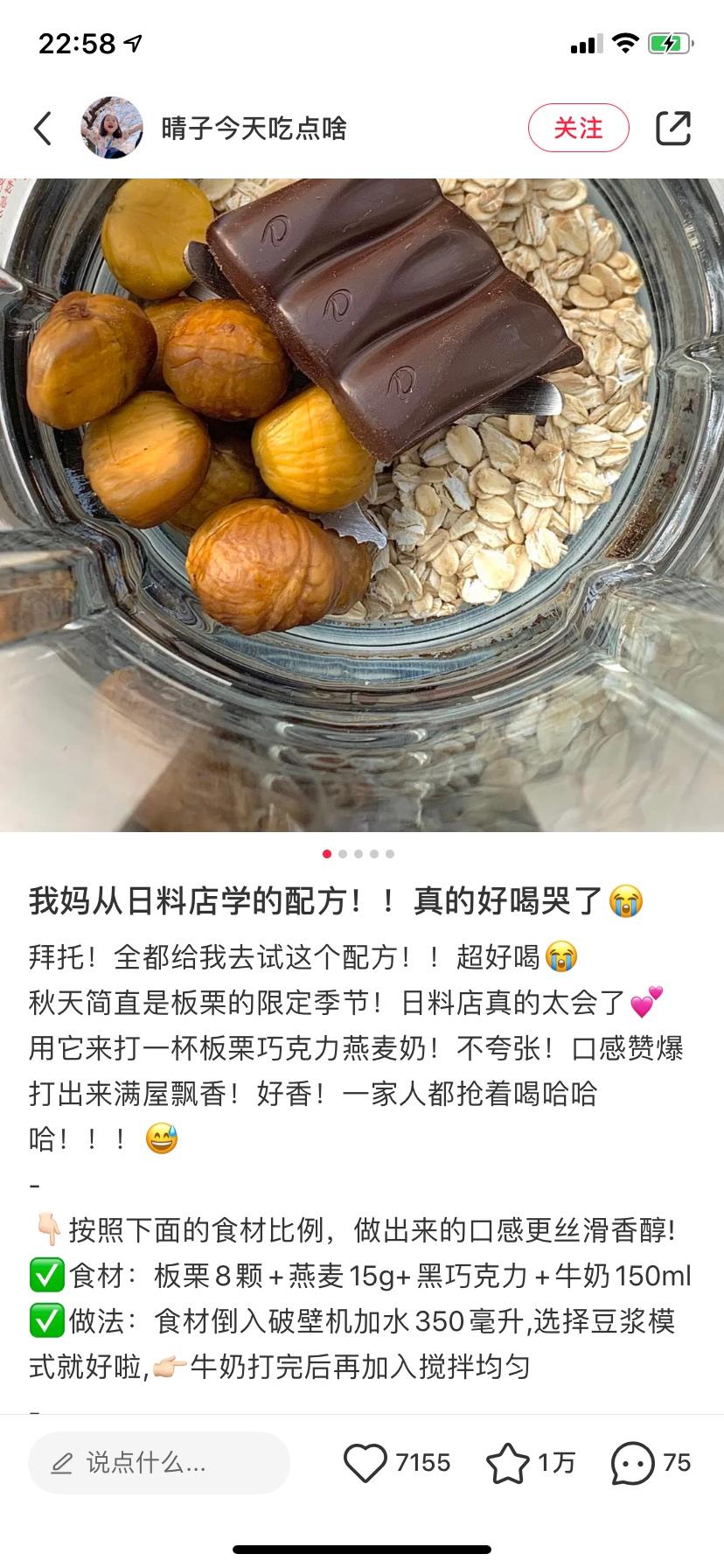
Task: Share this post via the share icon
Action: point(672,128)
